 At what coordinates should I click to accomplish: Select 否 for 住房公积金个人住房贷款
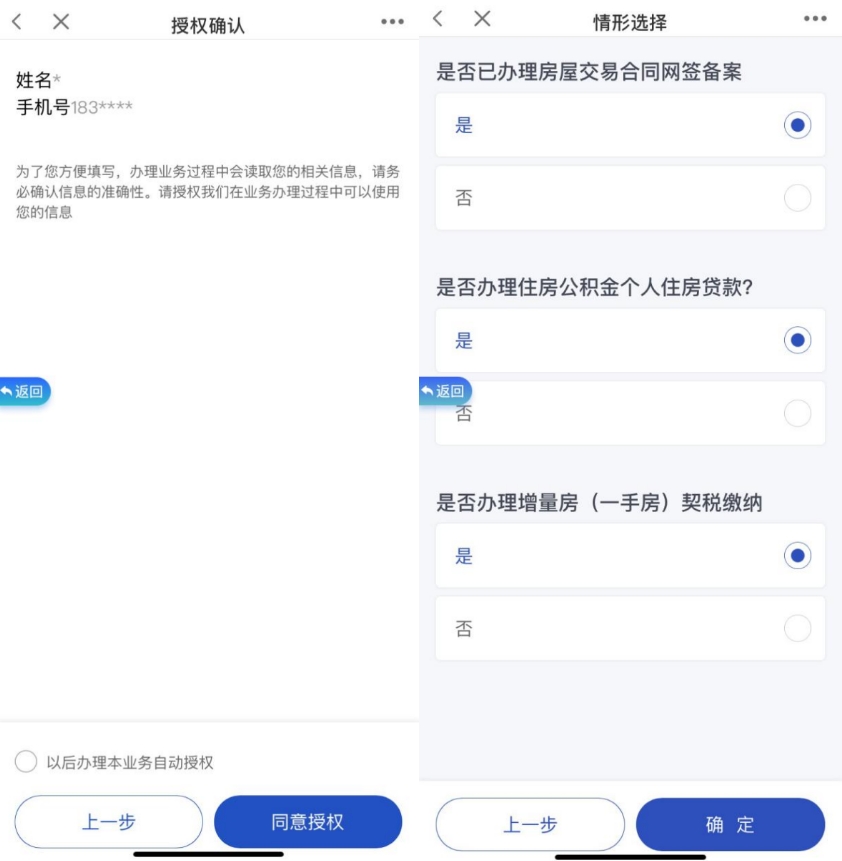point(797,413)
